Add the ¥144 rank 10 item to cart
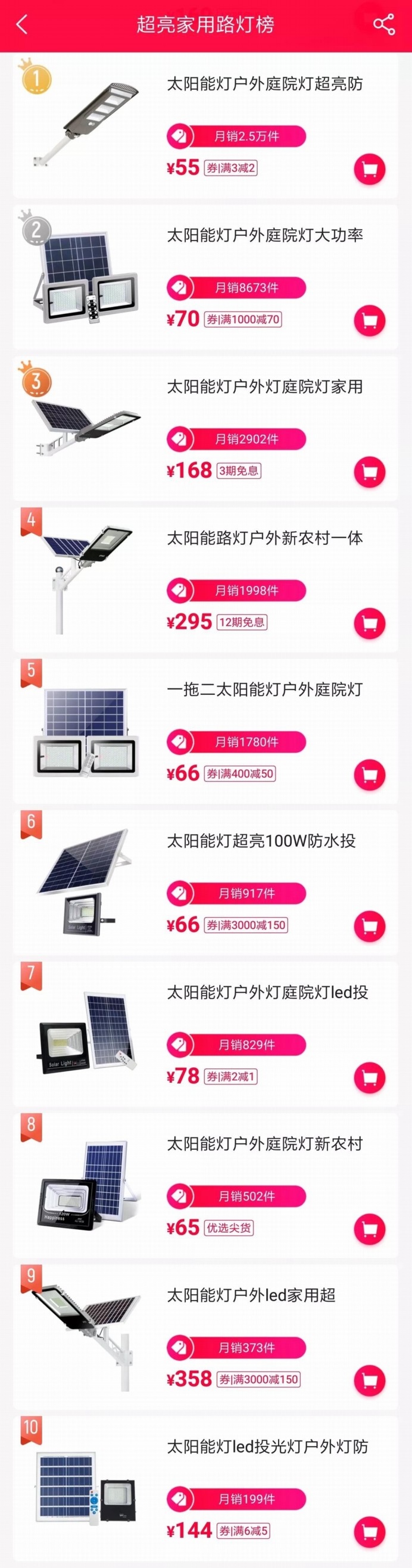Viewport: 412px width, 1568px height. pyautogui.click(x=369, y=1532)
